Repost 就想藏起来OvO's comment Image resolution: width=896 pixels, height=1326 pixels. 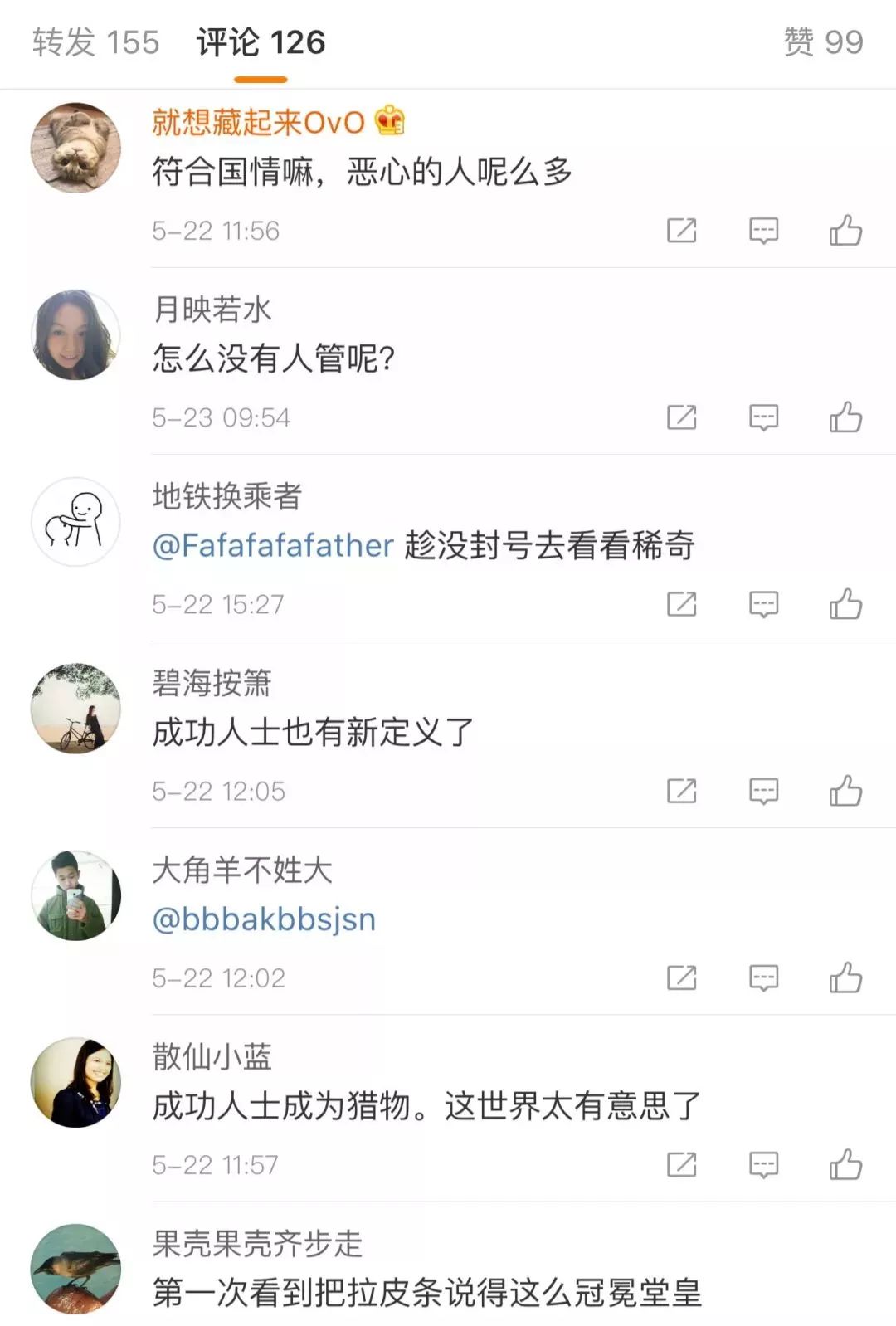(x=681, y=231)
